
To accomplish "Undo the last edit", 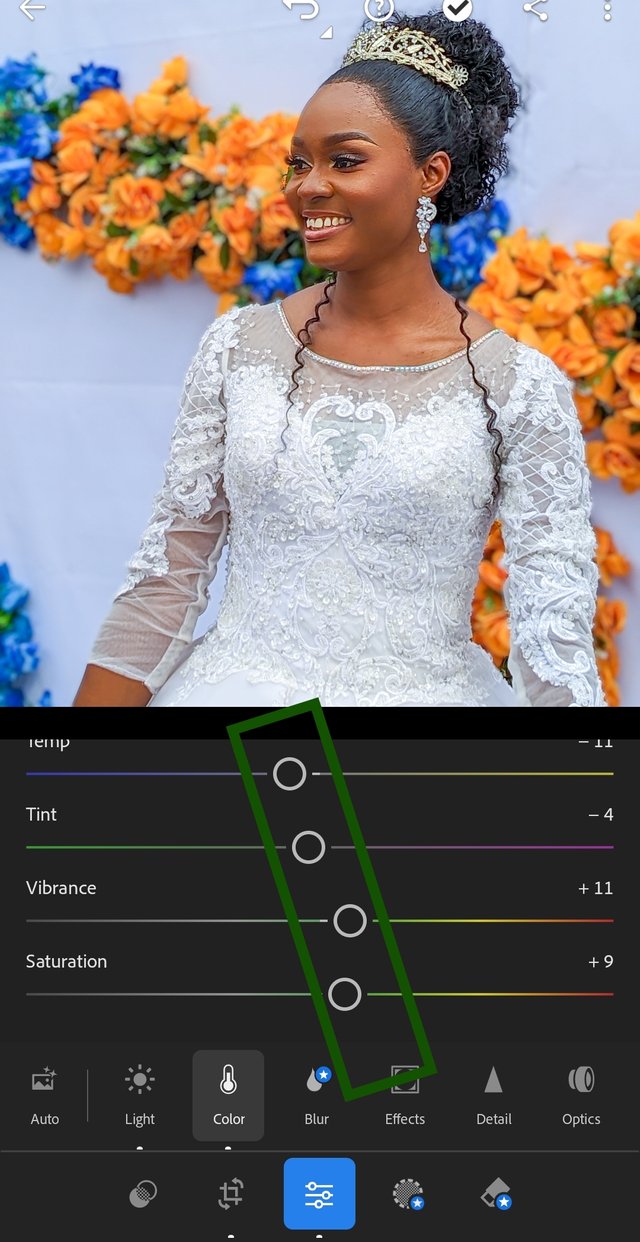I will 302,10.
